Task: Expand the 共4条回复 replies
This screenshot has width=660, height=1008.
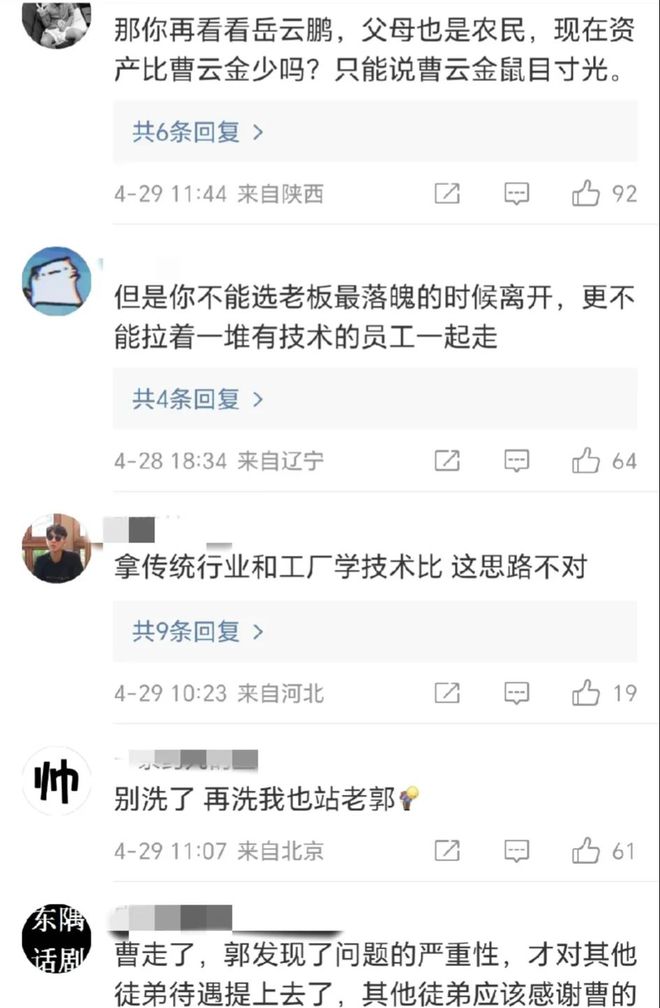Action: pos(198,400)
